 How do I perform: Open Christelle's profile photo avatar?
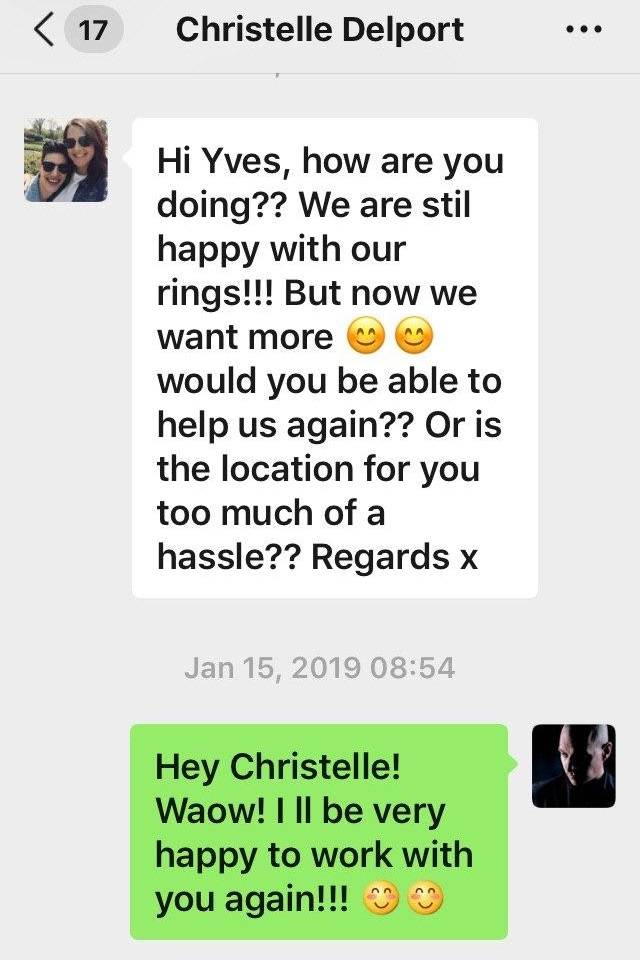pyautogui.click(x=66, y=160)
